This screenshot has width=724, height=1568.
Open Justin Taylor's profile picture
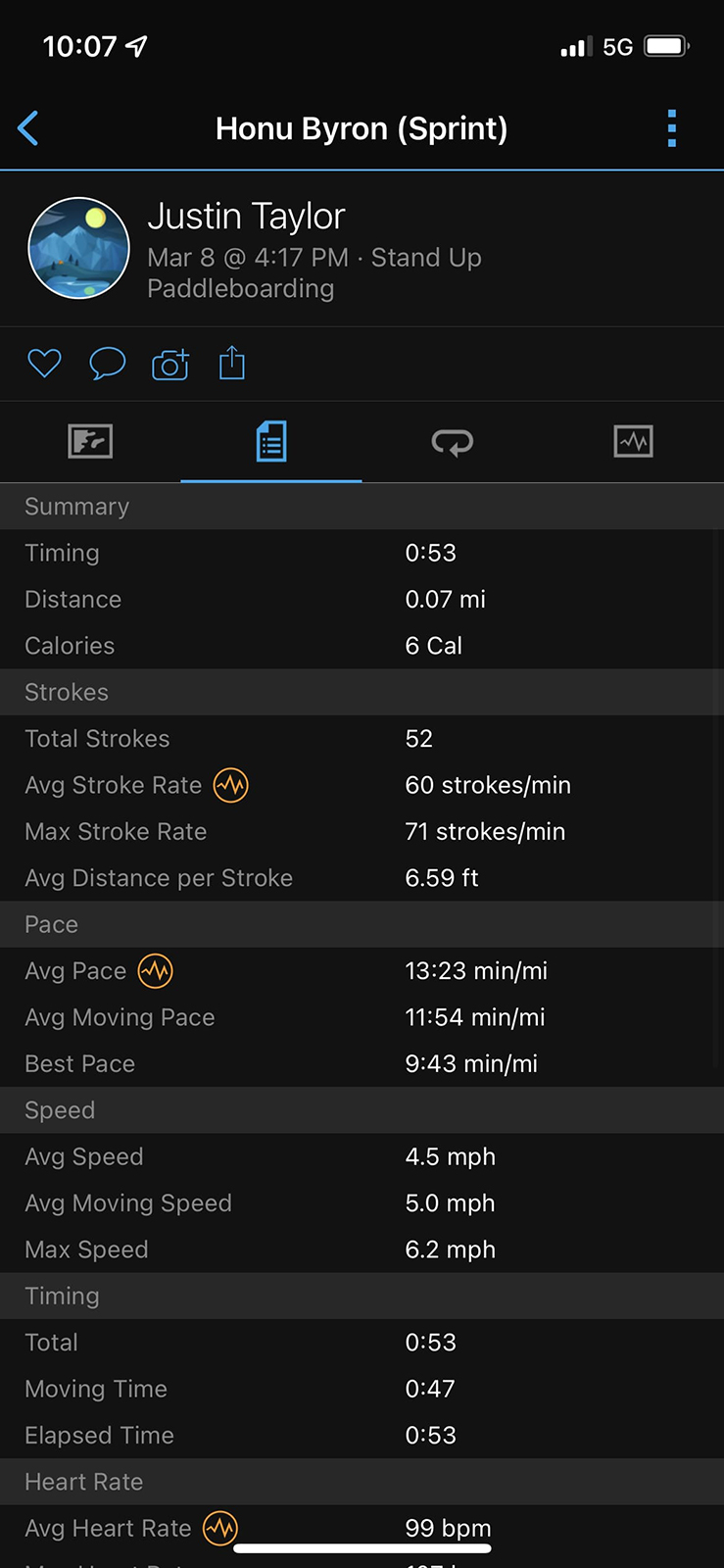(79, 248)
